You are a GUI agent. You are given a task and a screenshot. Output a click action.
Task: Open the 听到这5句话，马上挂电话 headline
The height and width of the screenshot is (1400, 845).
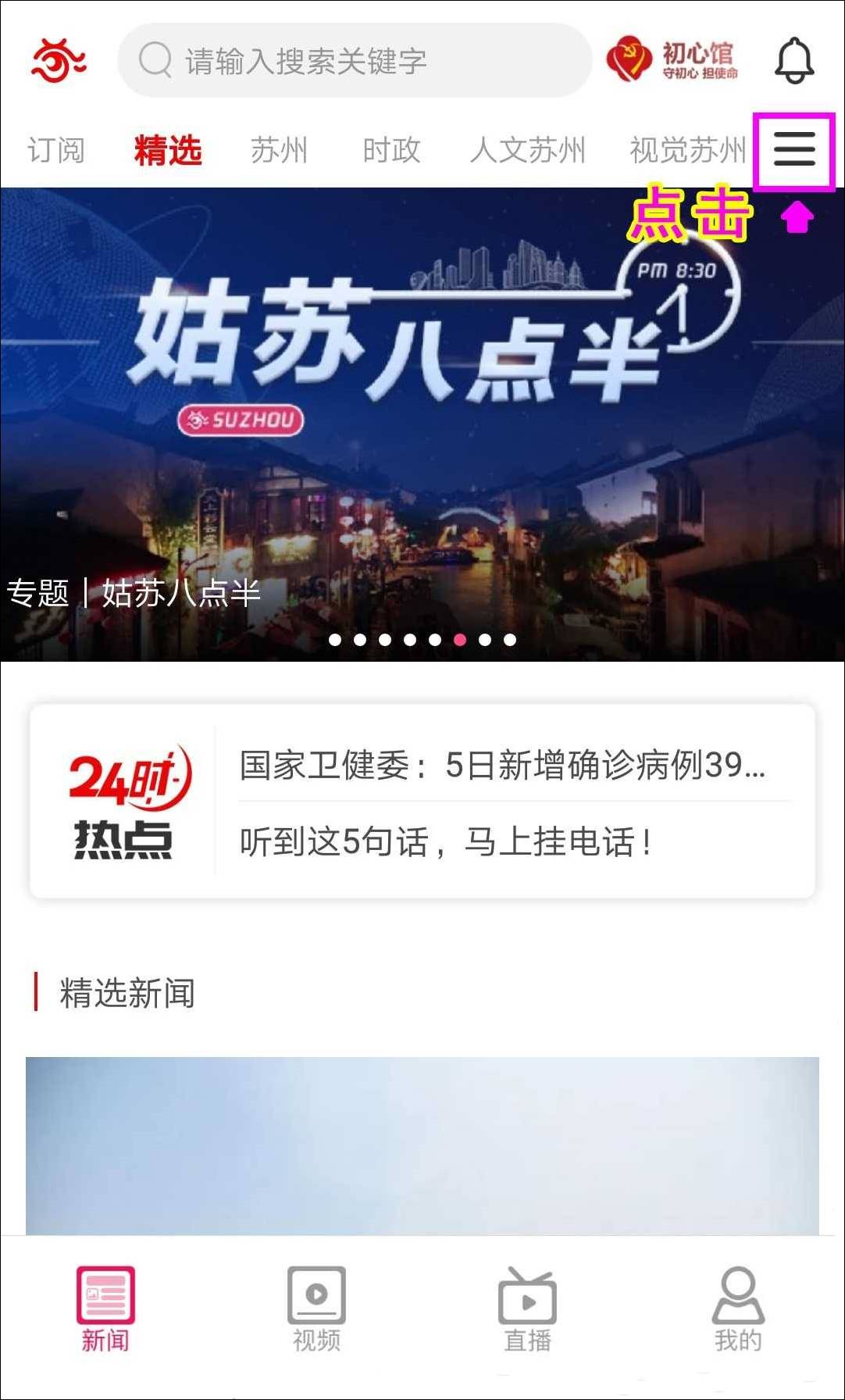tap(446, 842)
